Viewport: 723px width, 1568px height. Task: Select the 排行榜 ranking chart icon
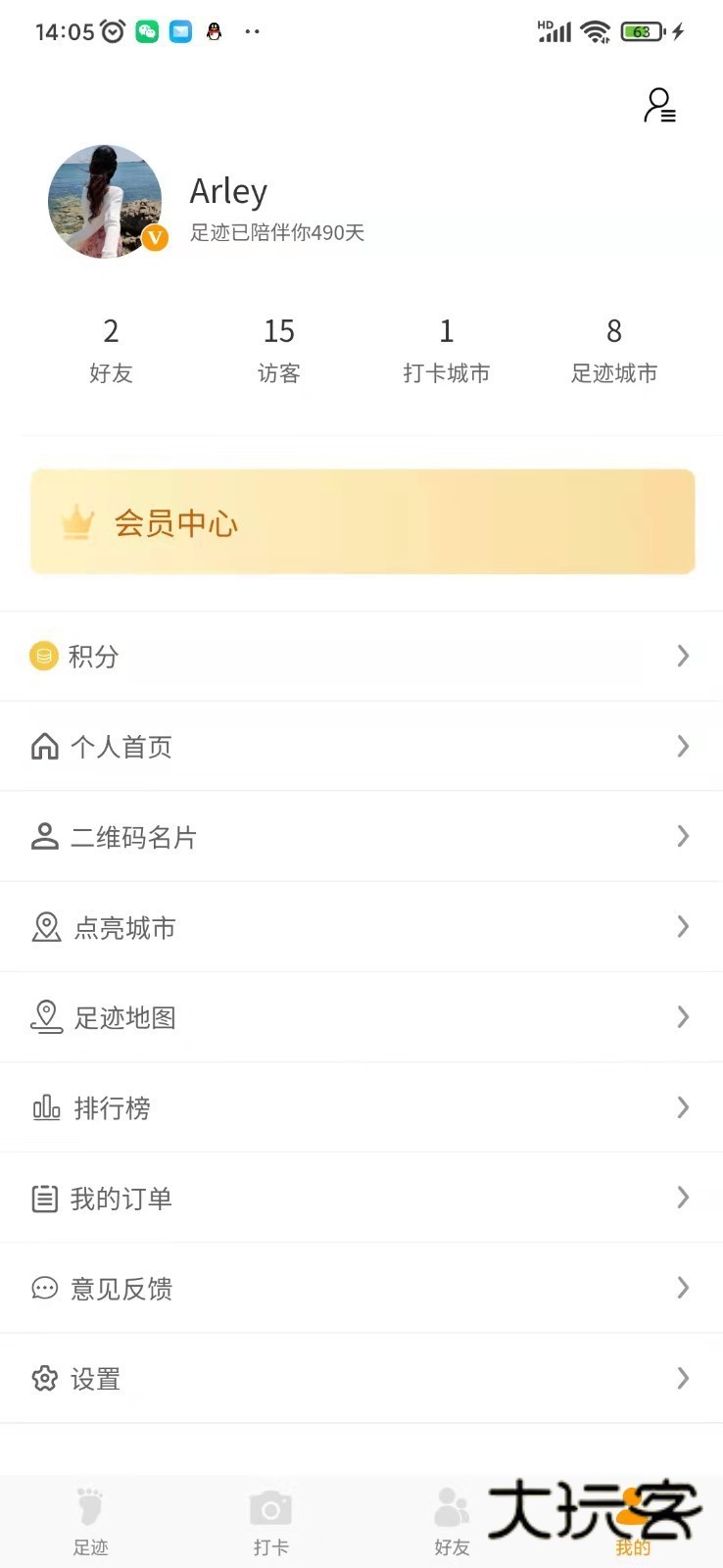pos(46,1107)
